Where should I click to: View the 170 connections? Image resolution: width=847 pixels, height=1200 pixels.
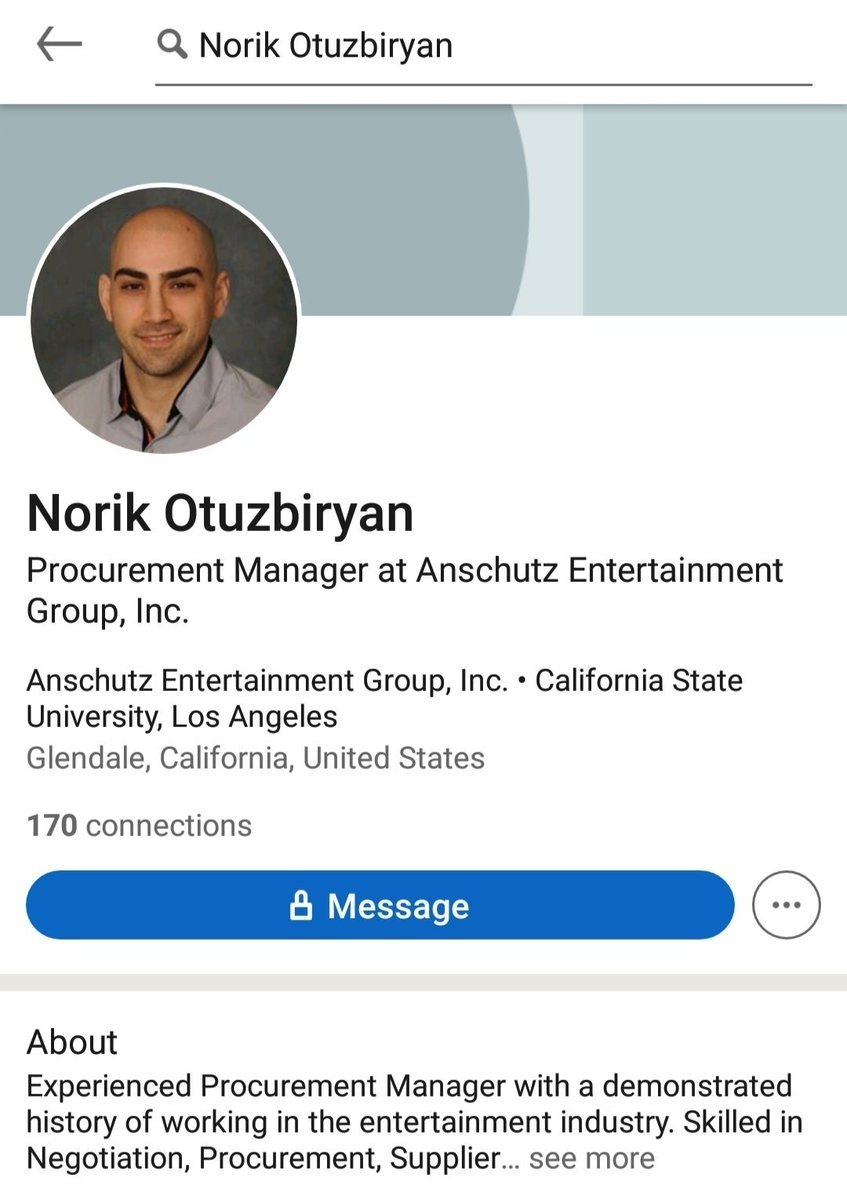139,825
